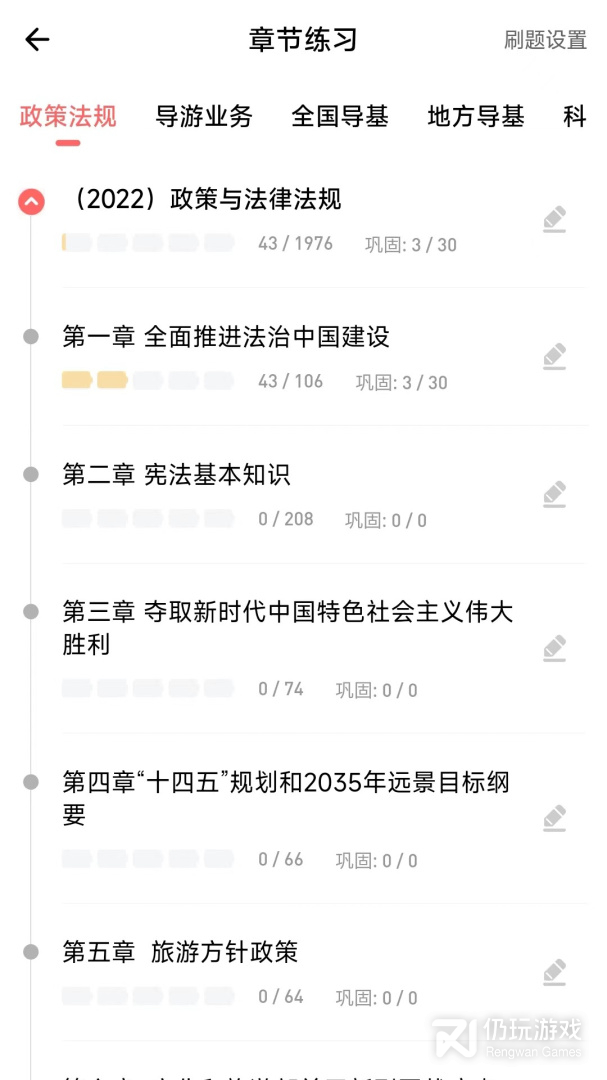Screen dimensions: 607x1080
Task: Tap the pencil icon for 第五章 旅游方针政策
Action: (x=555, y=972)
